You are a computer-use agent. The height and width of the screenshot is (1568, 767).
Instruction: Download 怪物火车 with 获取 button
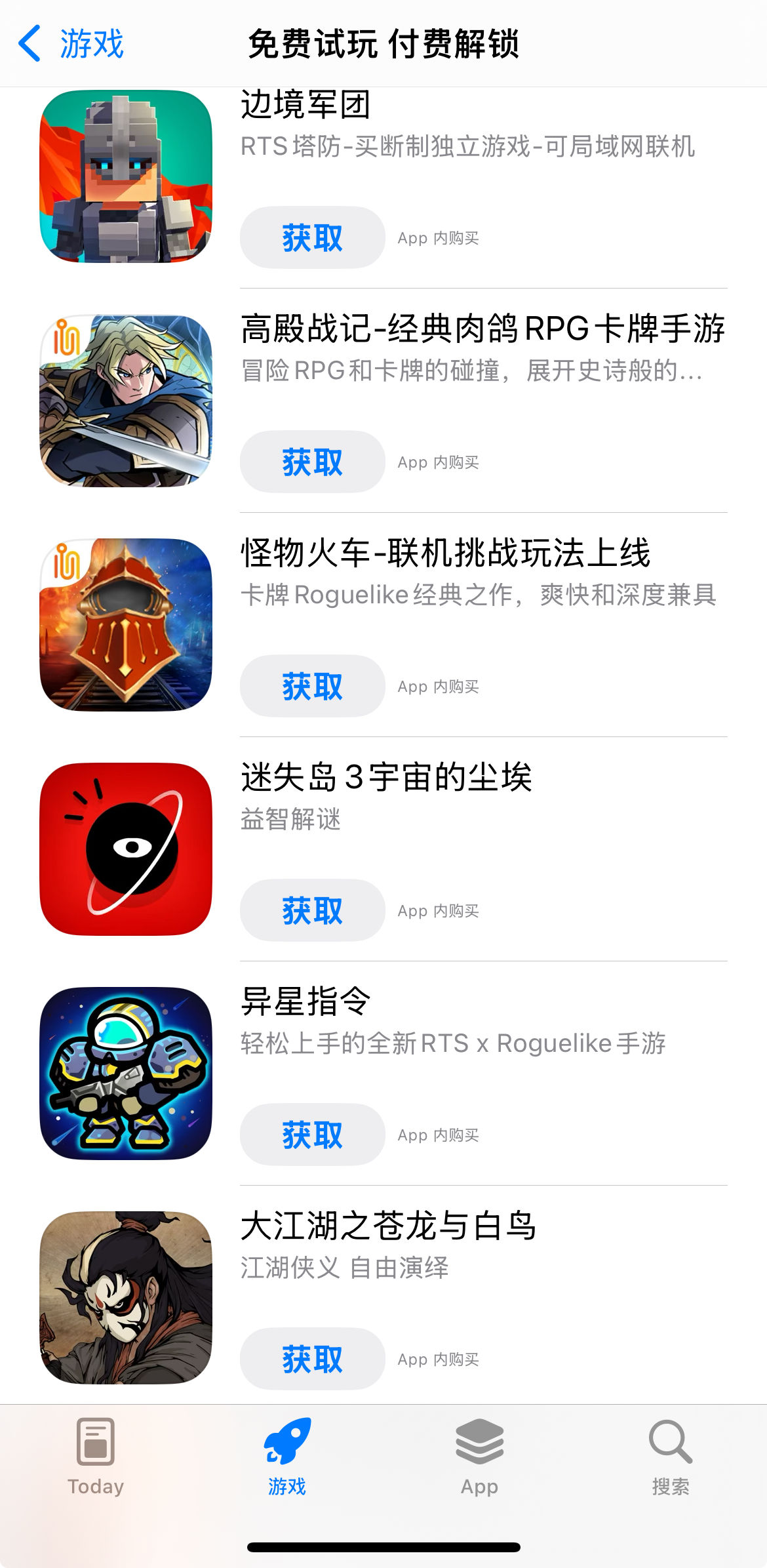click(312, 686)
